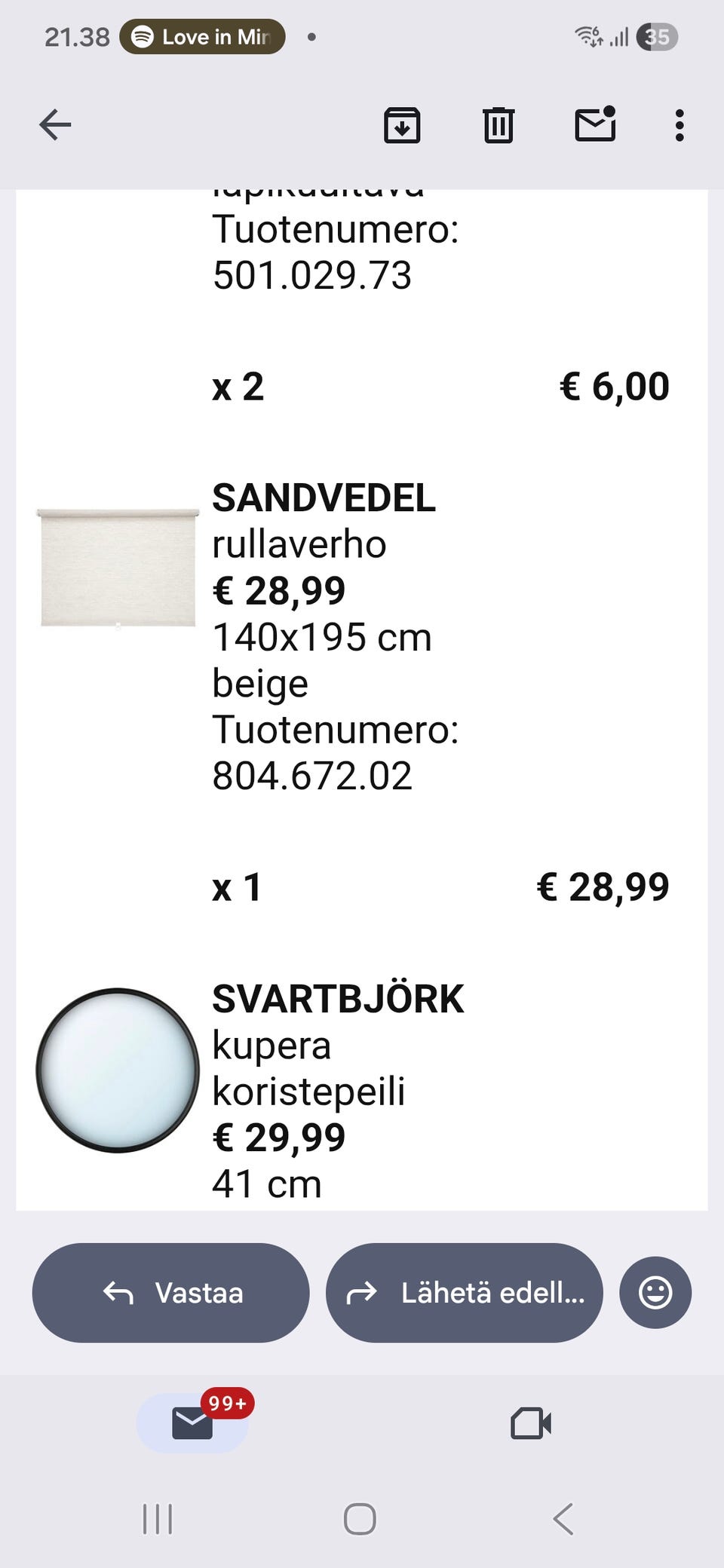724x1568 pixels.
Task: Tap the Wi-Fi status icon
Action: (x=590, y=35)
